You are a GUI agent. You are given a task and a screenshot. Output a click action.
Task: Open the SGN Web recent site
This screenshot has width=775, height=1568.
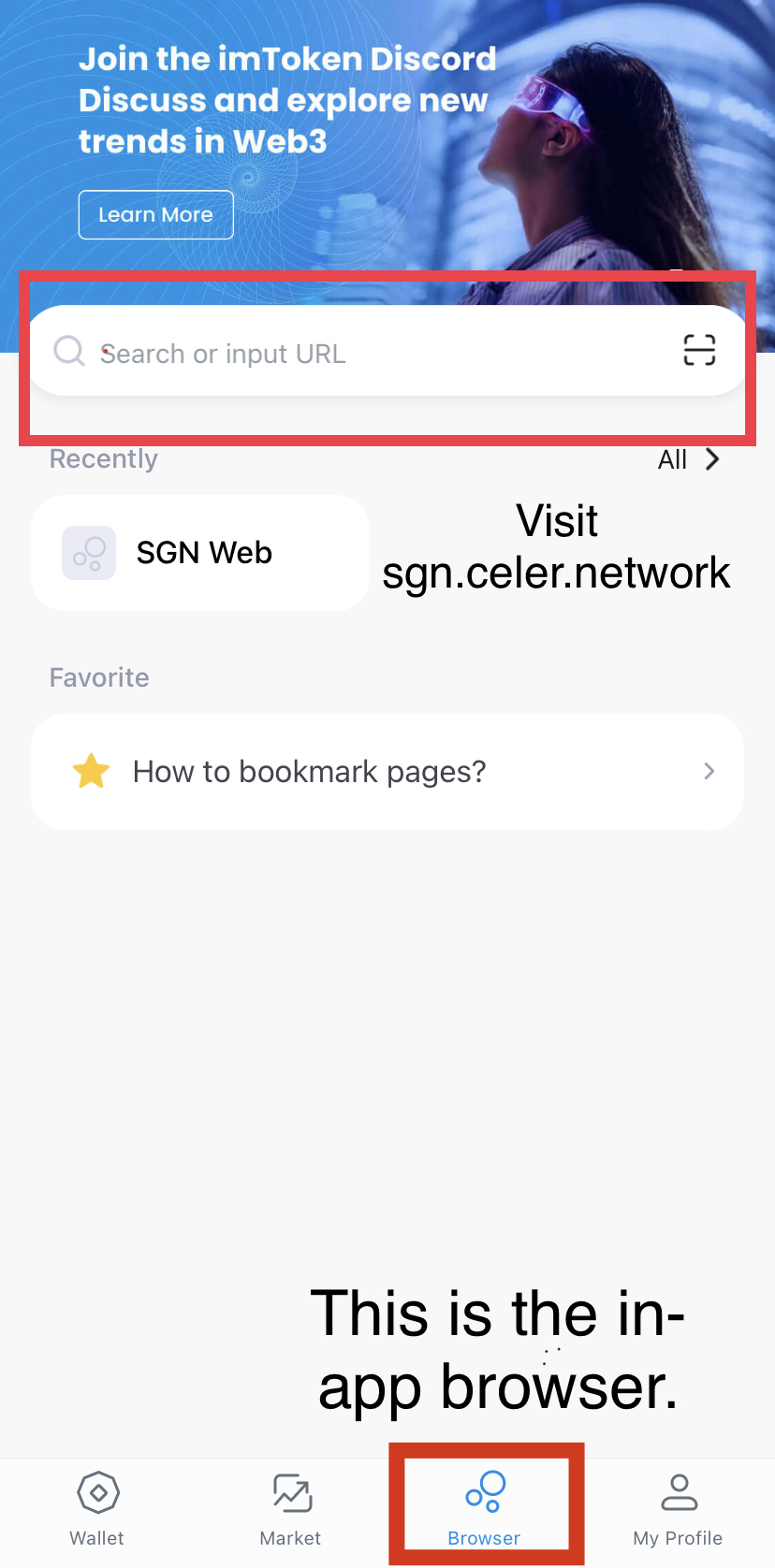(x=200, y=553)
